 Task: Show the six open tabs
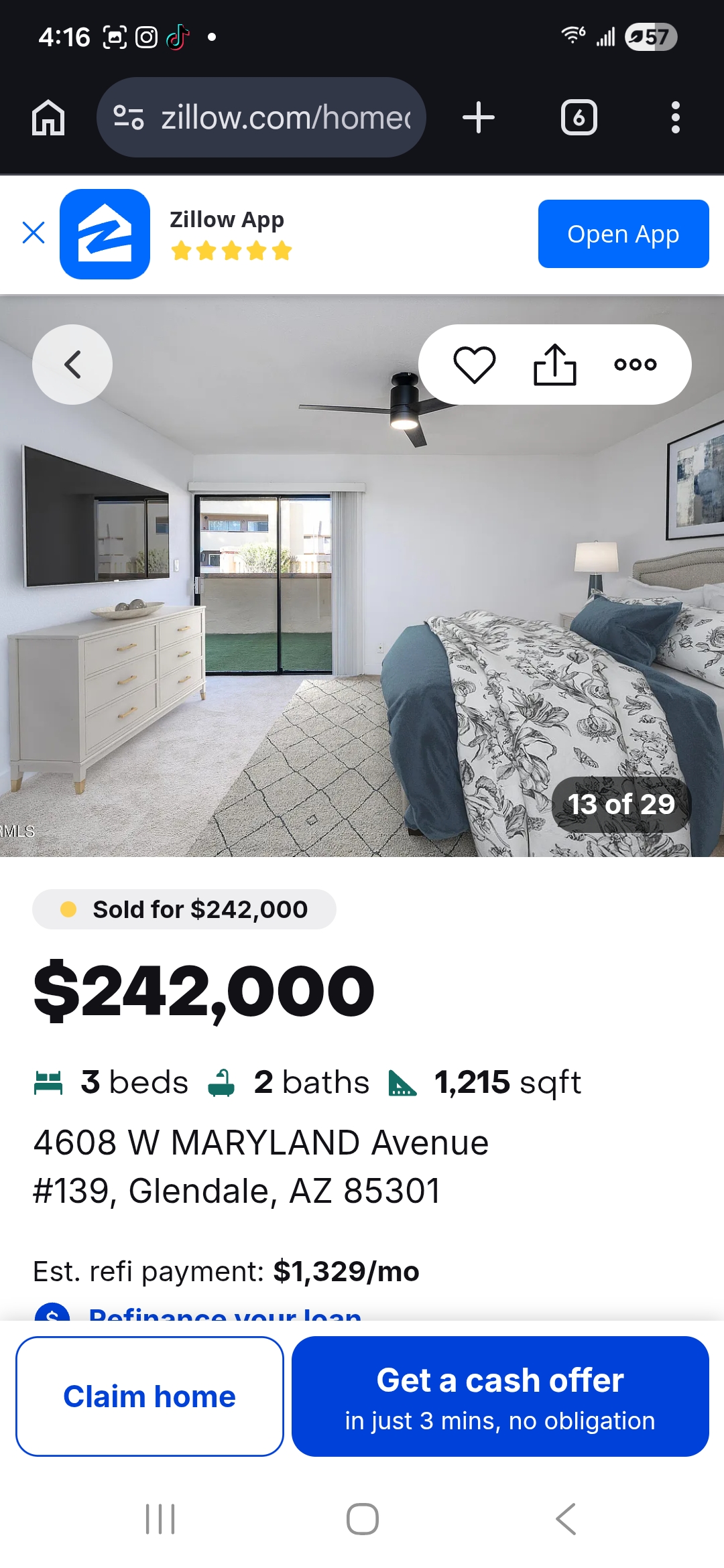pyautogui.click(x=579, y=118)
